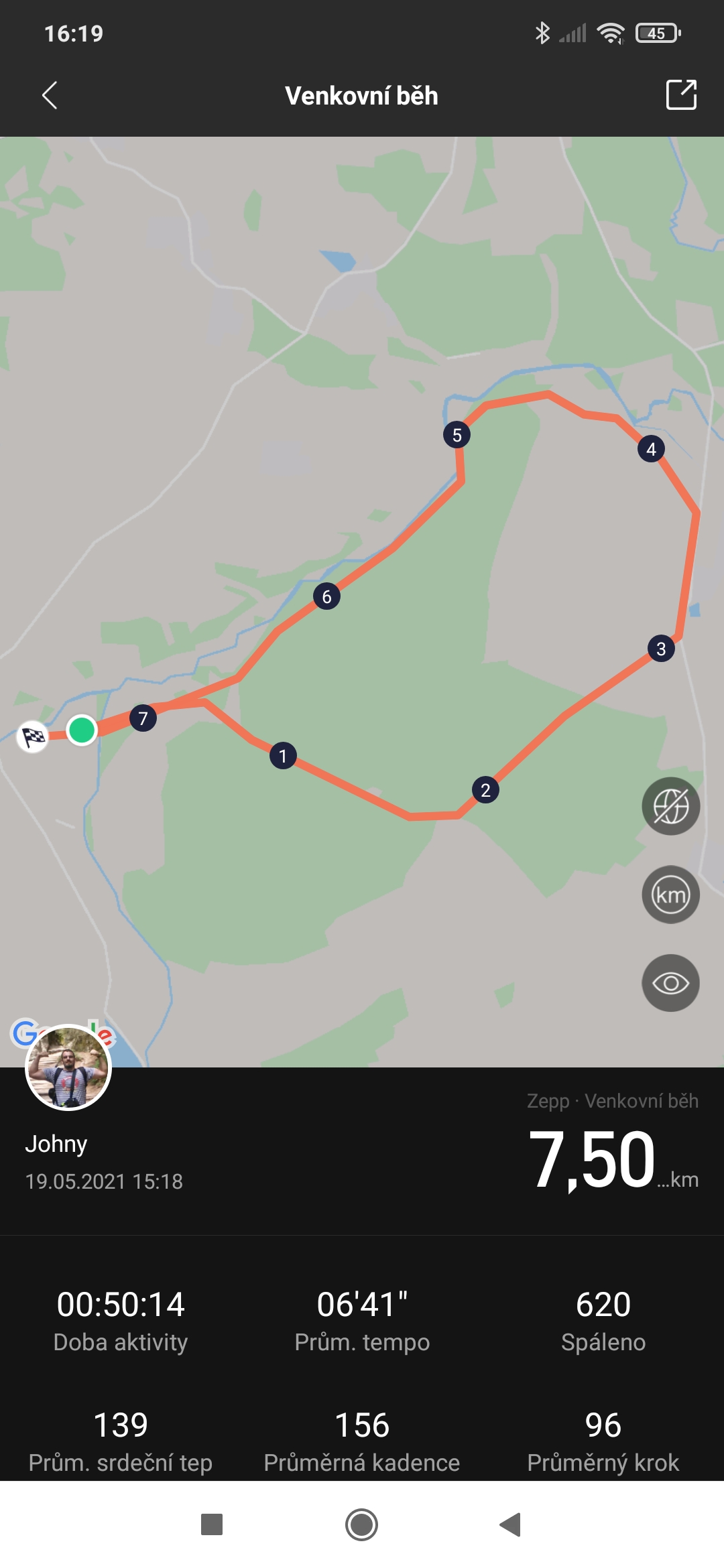The height and width of the screenshot is (1568, 724).
Task: Tap the system back triangle
Action: click(511, 1524)
